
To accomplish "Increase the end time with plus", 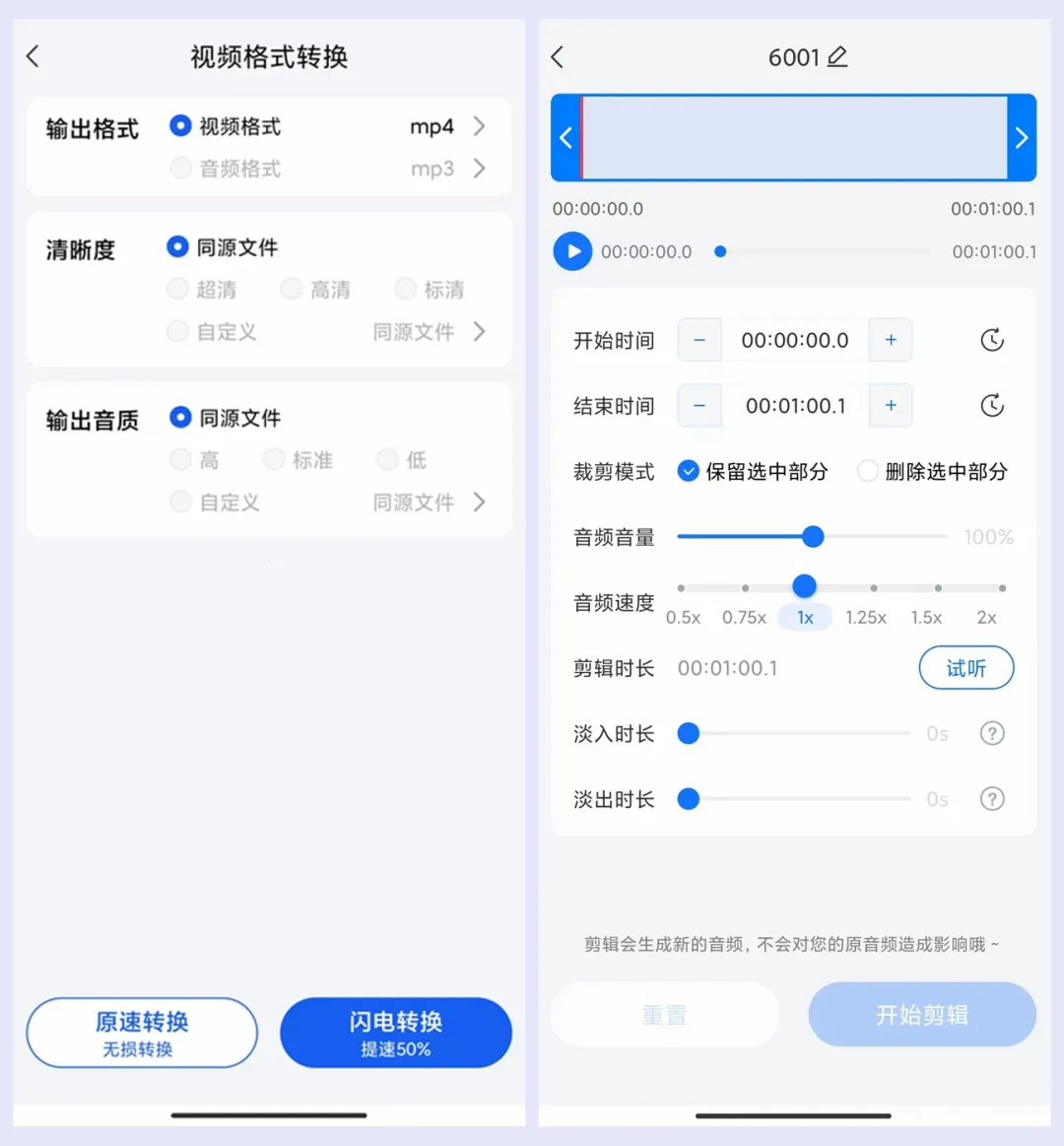I will [891, 405].
